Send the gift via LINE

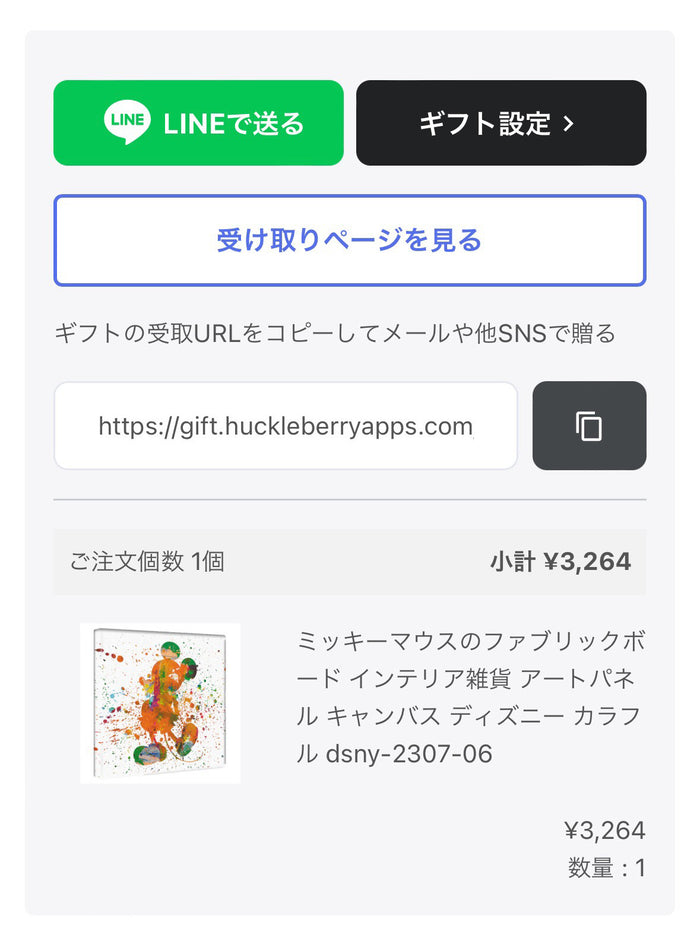tap(198, 123)
